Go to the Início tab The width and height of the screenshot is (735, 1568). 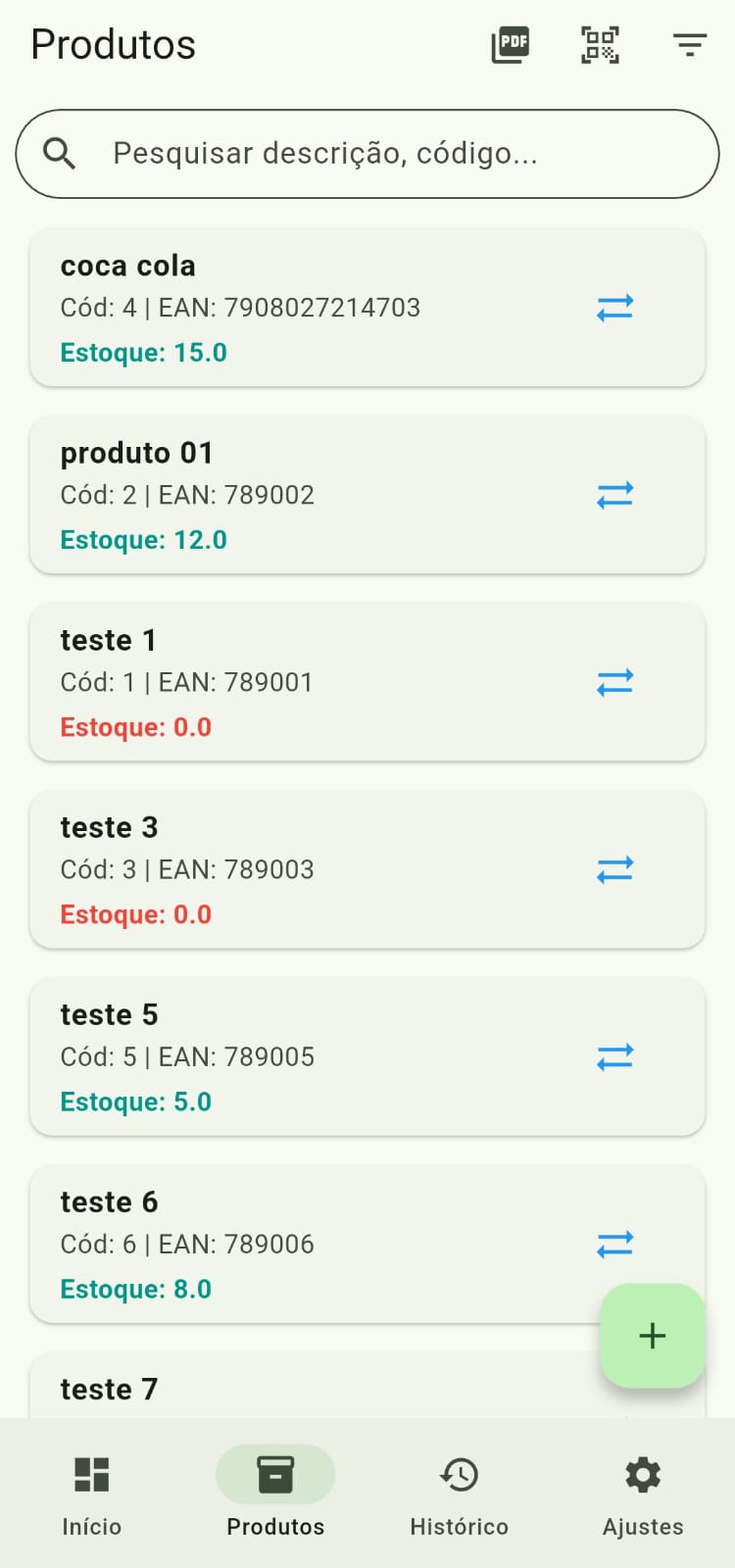(92, 1494)
